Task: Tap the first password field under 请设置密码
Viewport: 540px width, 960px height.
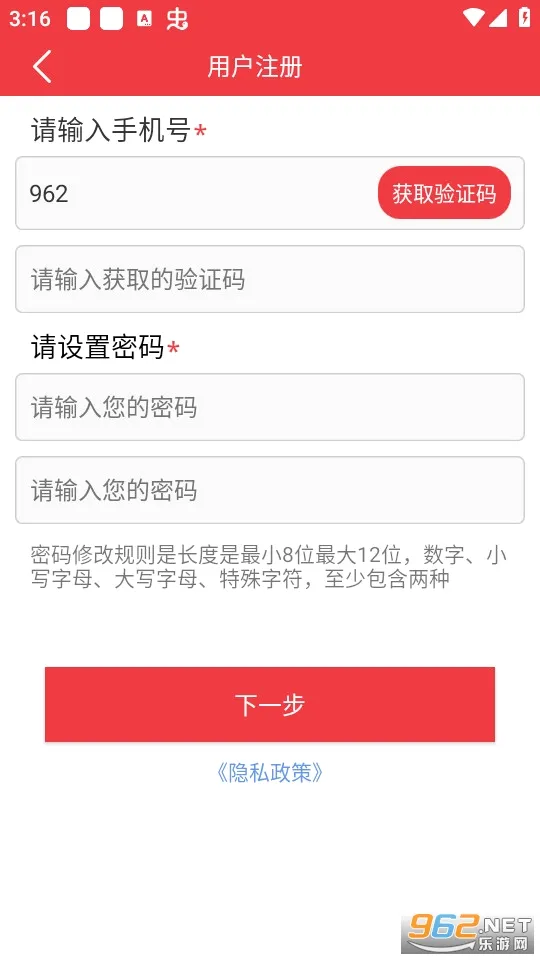Action: [x=270, y=407]
